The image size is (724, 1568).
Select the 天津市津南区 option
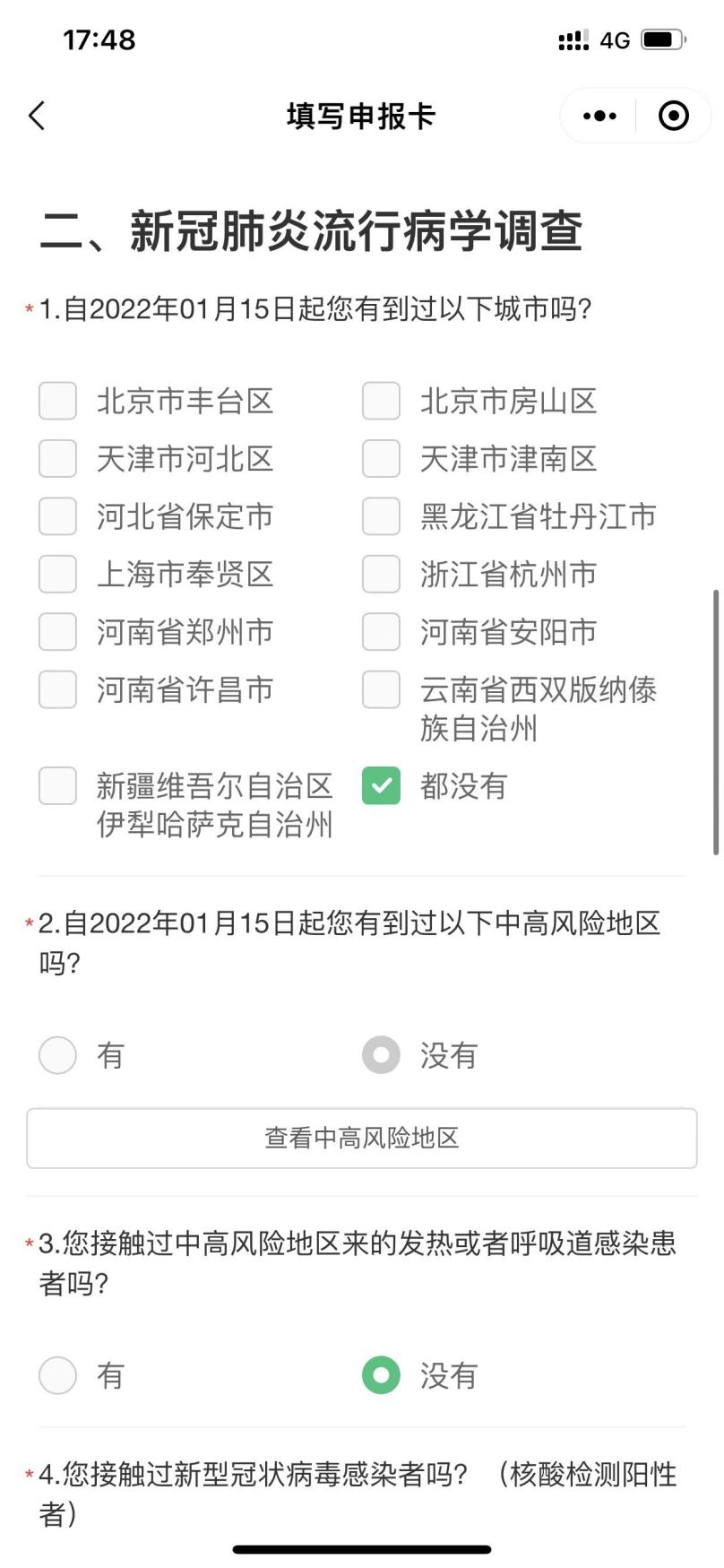381,459
